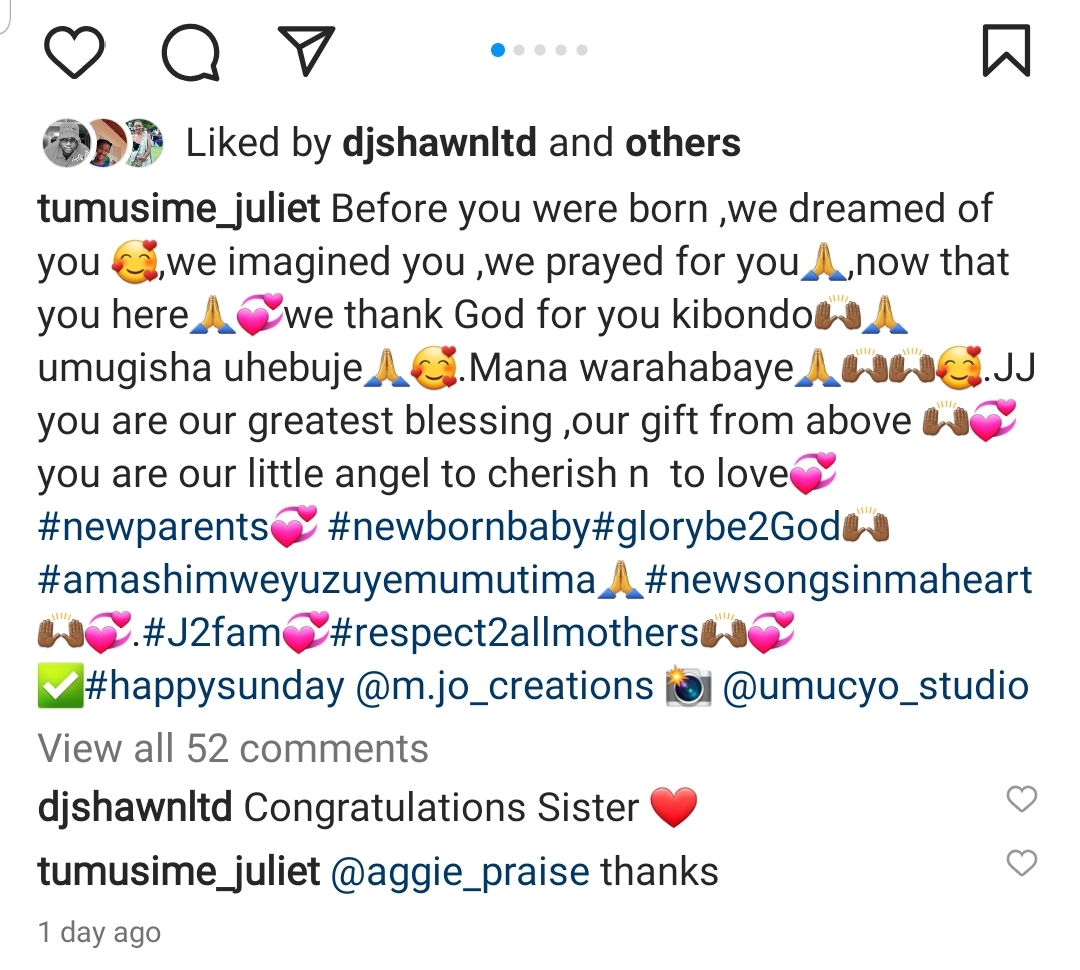View all 52 comments
This screenshot has width=1080, height=970.
coord(233,748)
